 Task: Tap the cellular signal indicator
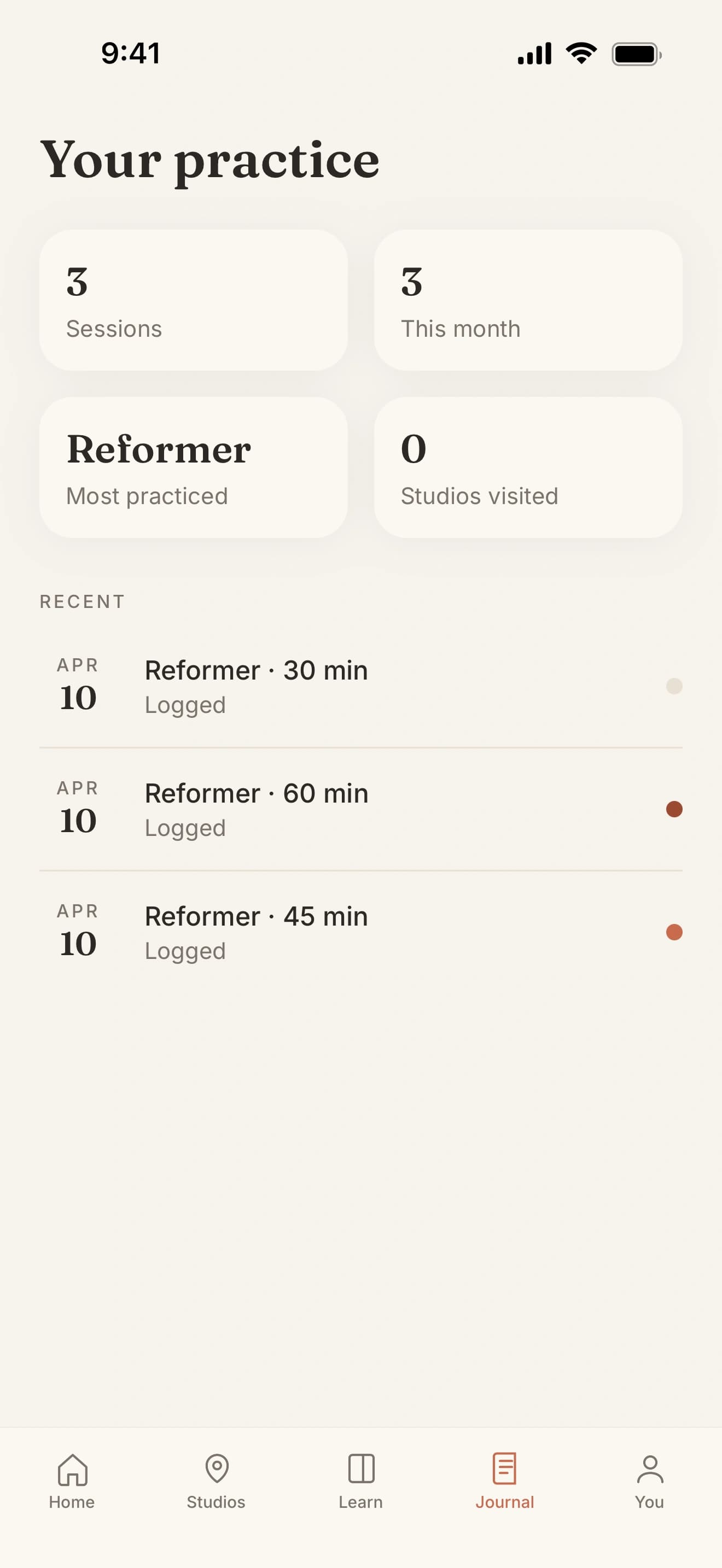click(x=533, y=54)
